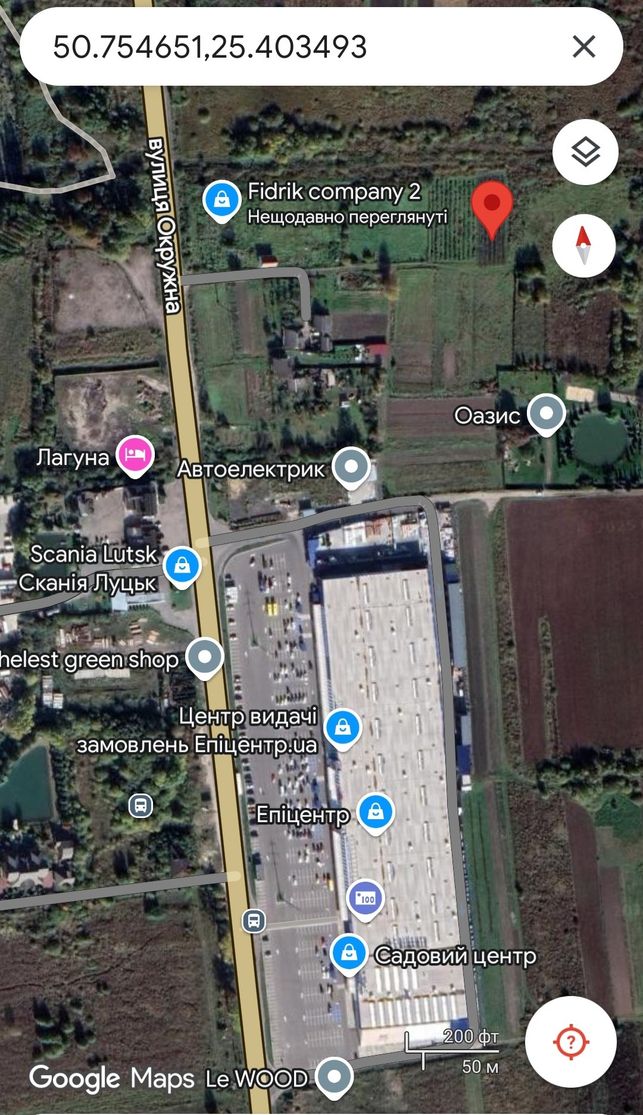Select the Le WOOD place marker
This screenshot has width=643, height=1115.
334,1078
